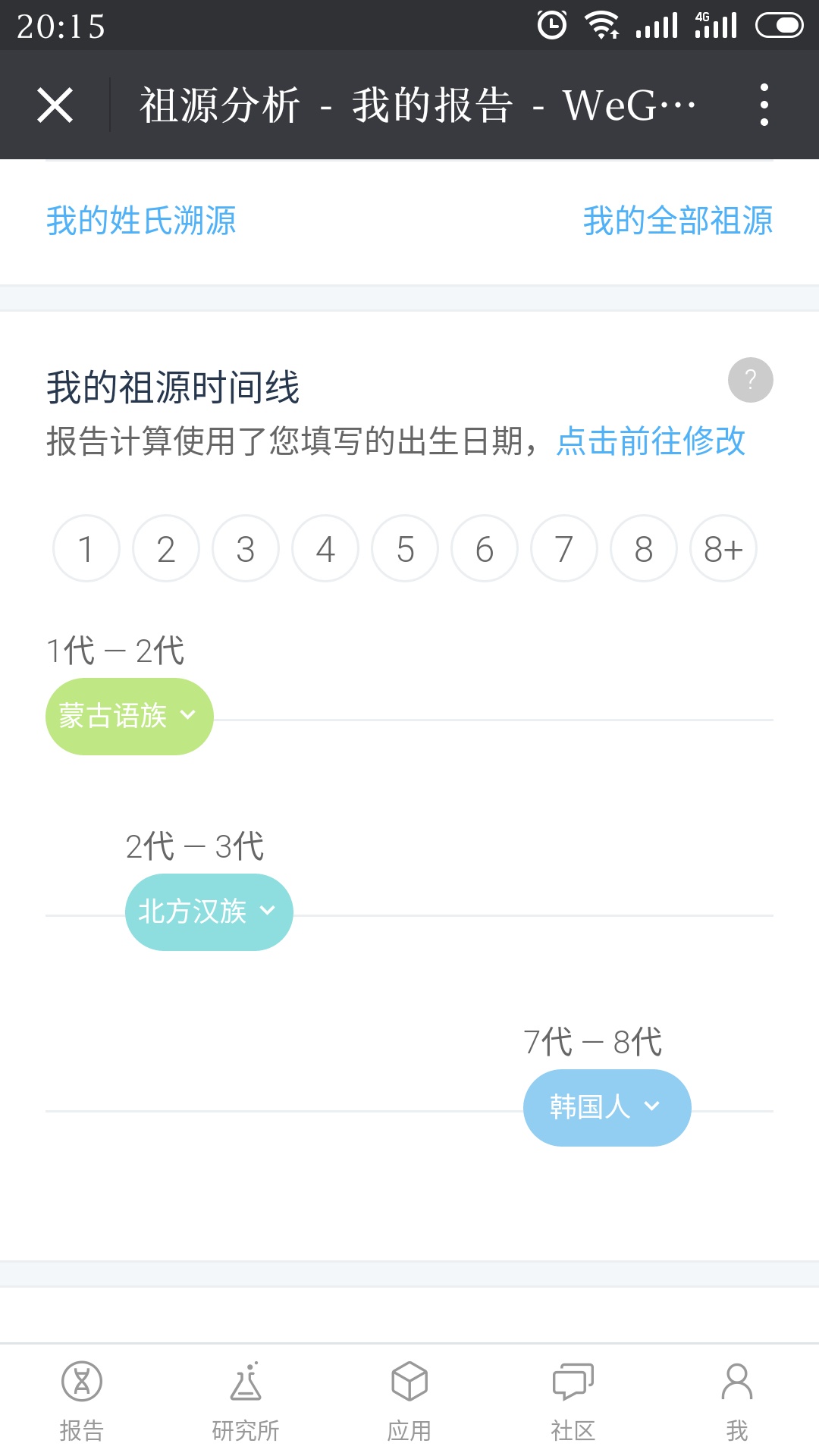This screenshot has width=819, height=1456.
Task: Select generation 7 circle
Action: click(564, 548)
